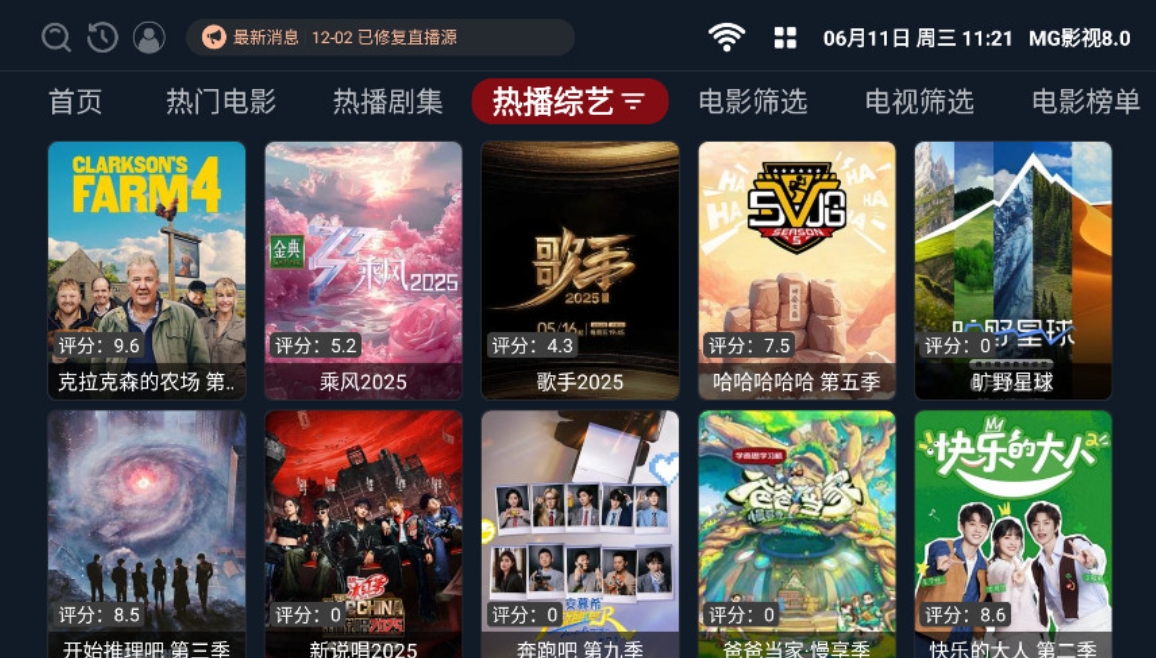
Task: Expand the 热播综艺 filter dropdown
Action: [x=633, y=102]
